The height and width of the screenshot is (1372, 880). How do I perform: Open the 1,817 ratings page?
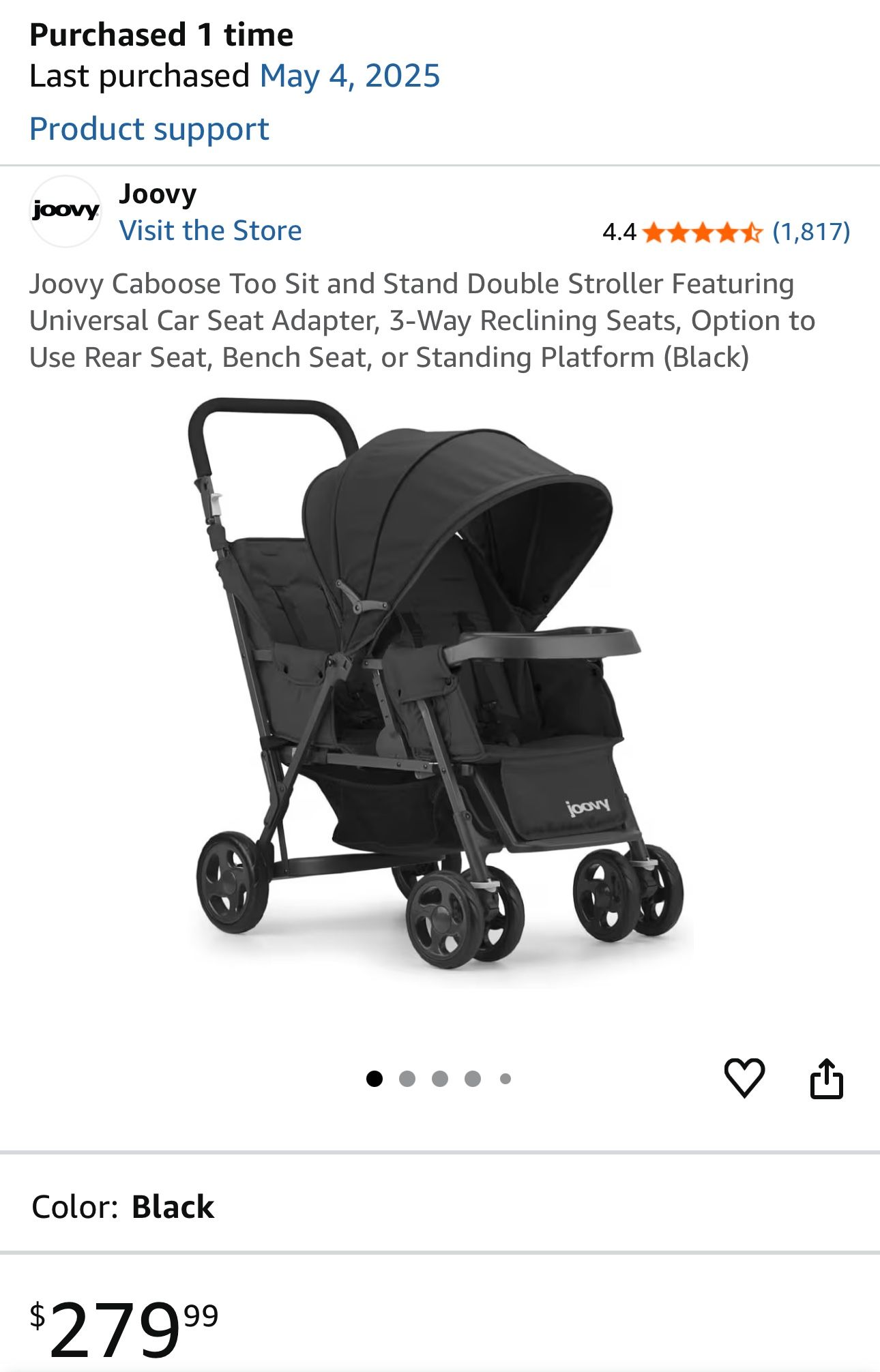pos(811,233)
